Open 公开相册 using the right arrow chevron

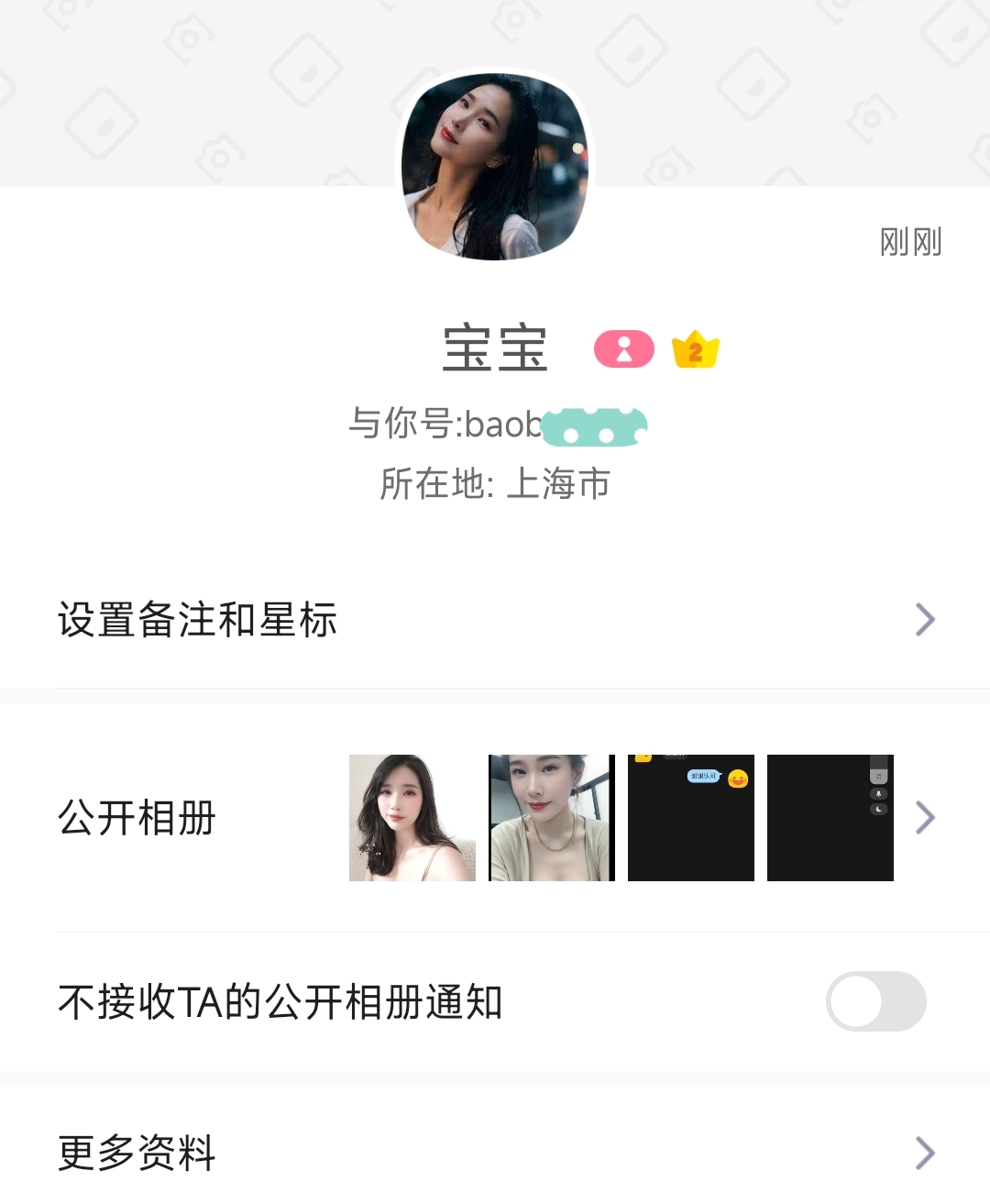pyautogui.click(x=925, y=817)
